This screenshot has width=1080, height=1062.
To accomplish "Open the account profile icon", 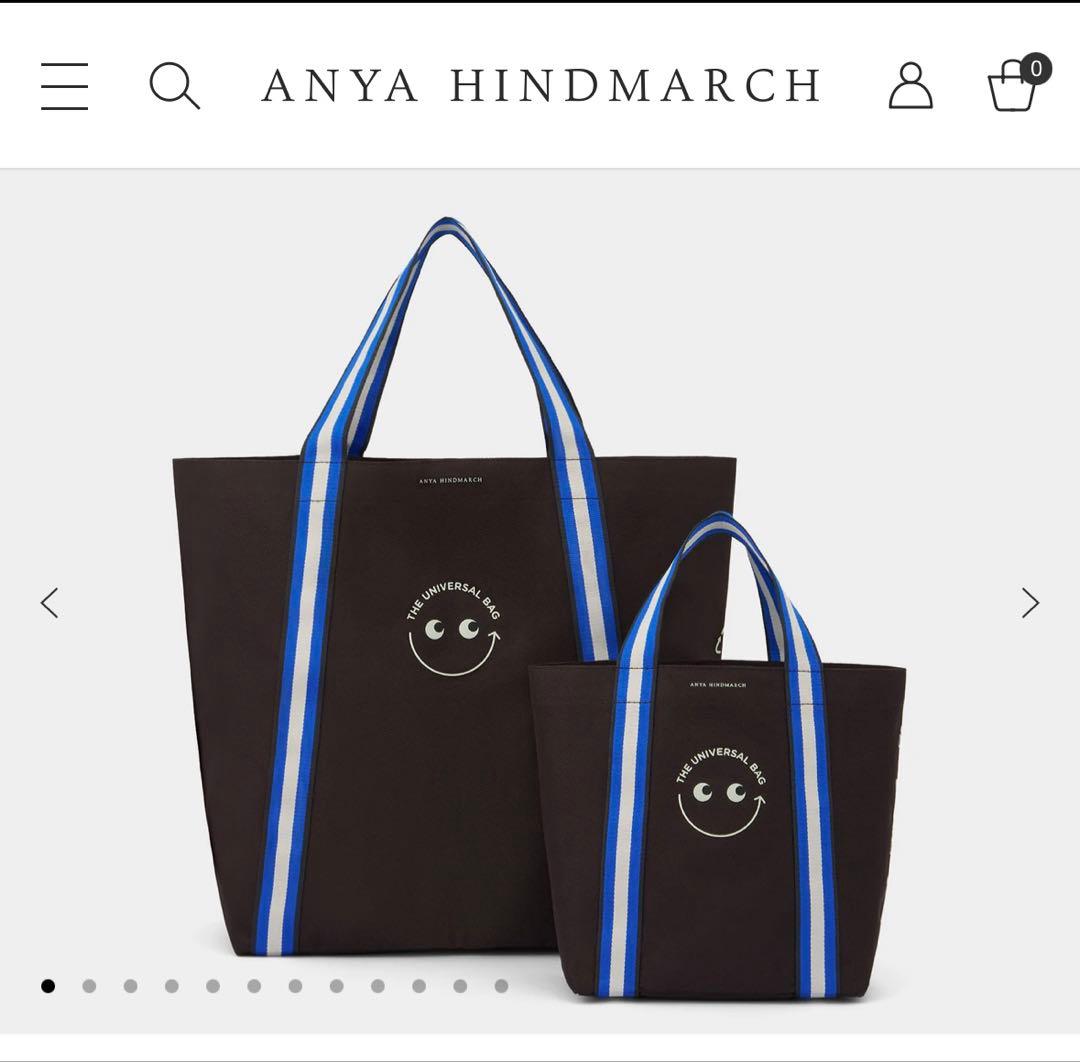I will pyautogui.click(x=910, y=86).
